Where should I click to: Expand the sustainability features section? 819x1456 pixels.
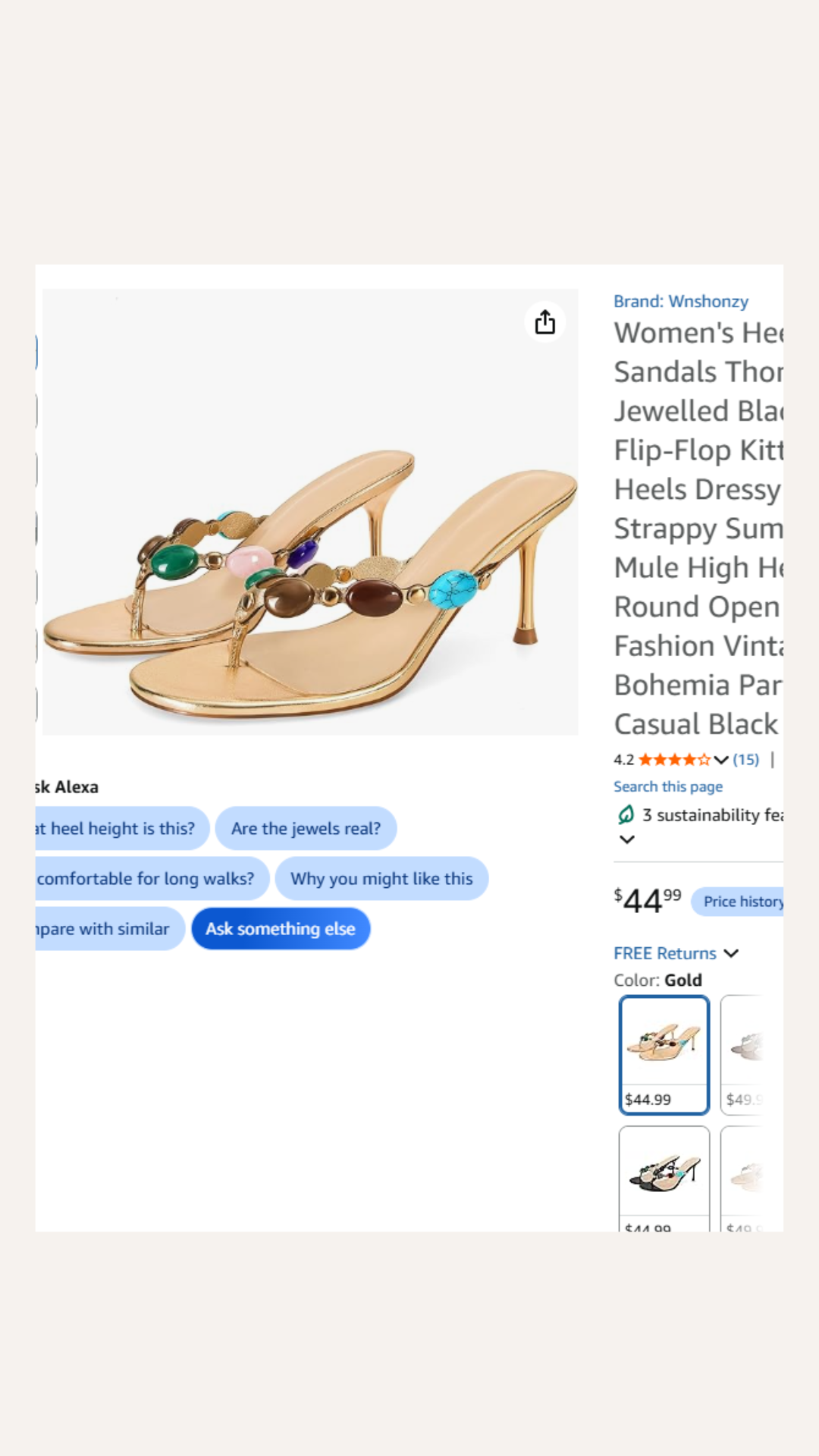(626, 839)
